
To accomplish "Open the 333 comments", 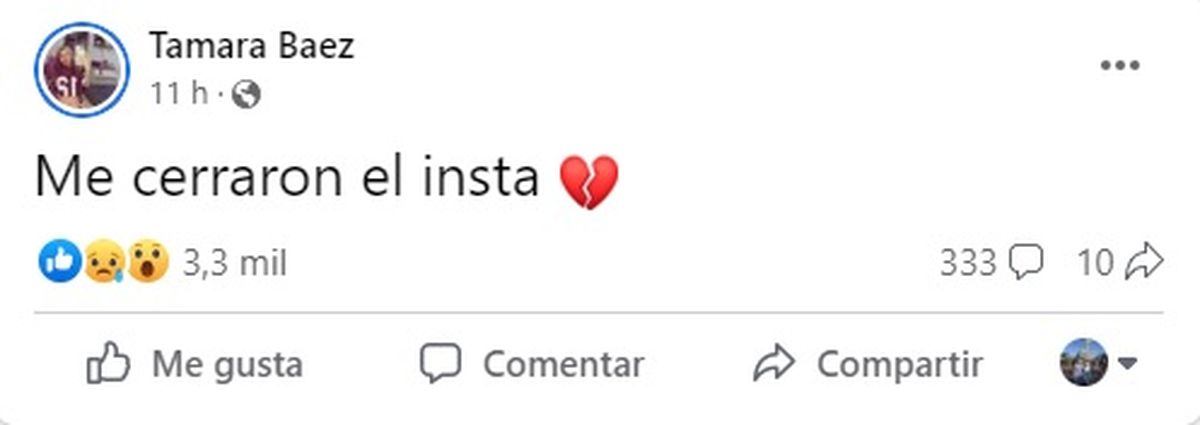I will (x=991, y=263).
